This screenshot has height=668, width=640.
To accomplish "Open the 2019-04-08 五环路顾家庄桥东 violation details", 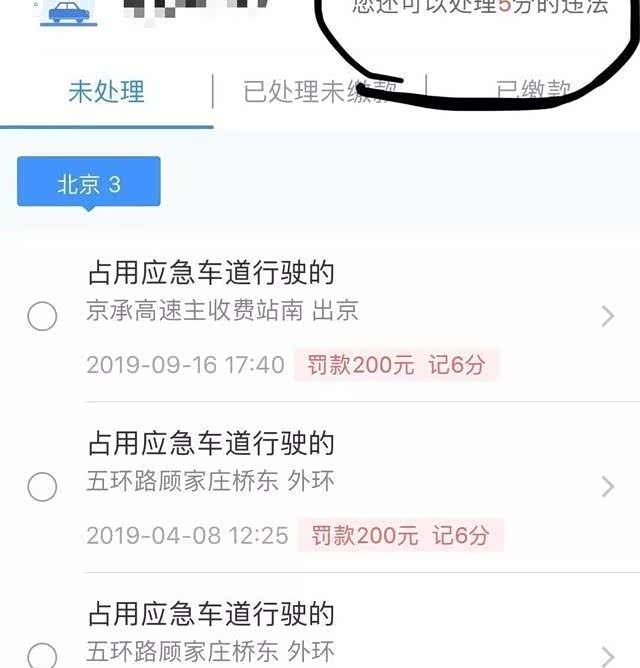I will click(x=607, y=487).
